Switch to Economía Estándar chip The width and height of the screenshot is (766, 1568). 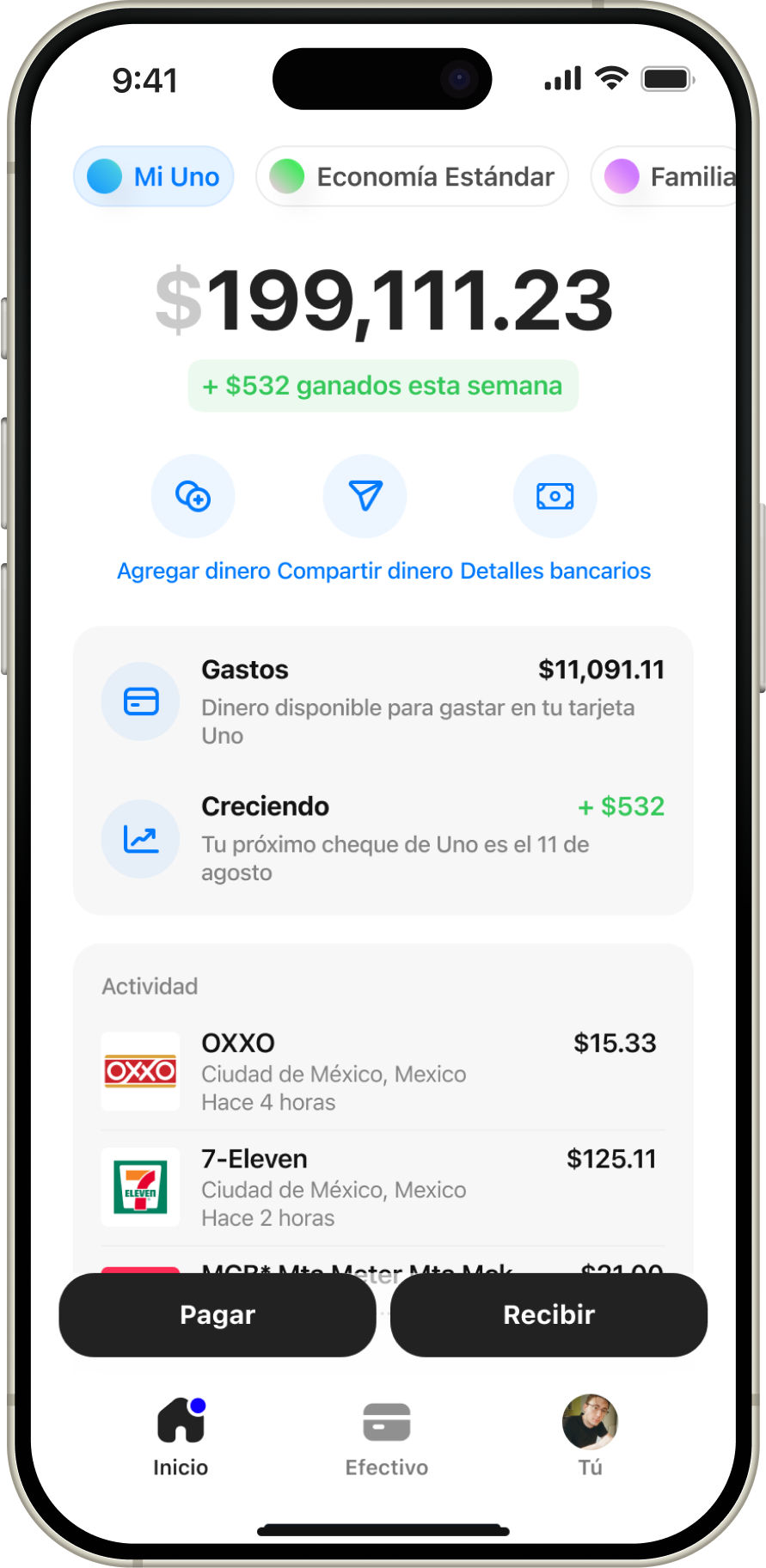pos(412,176)
